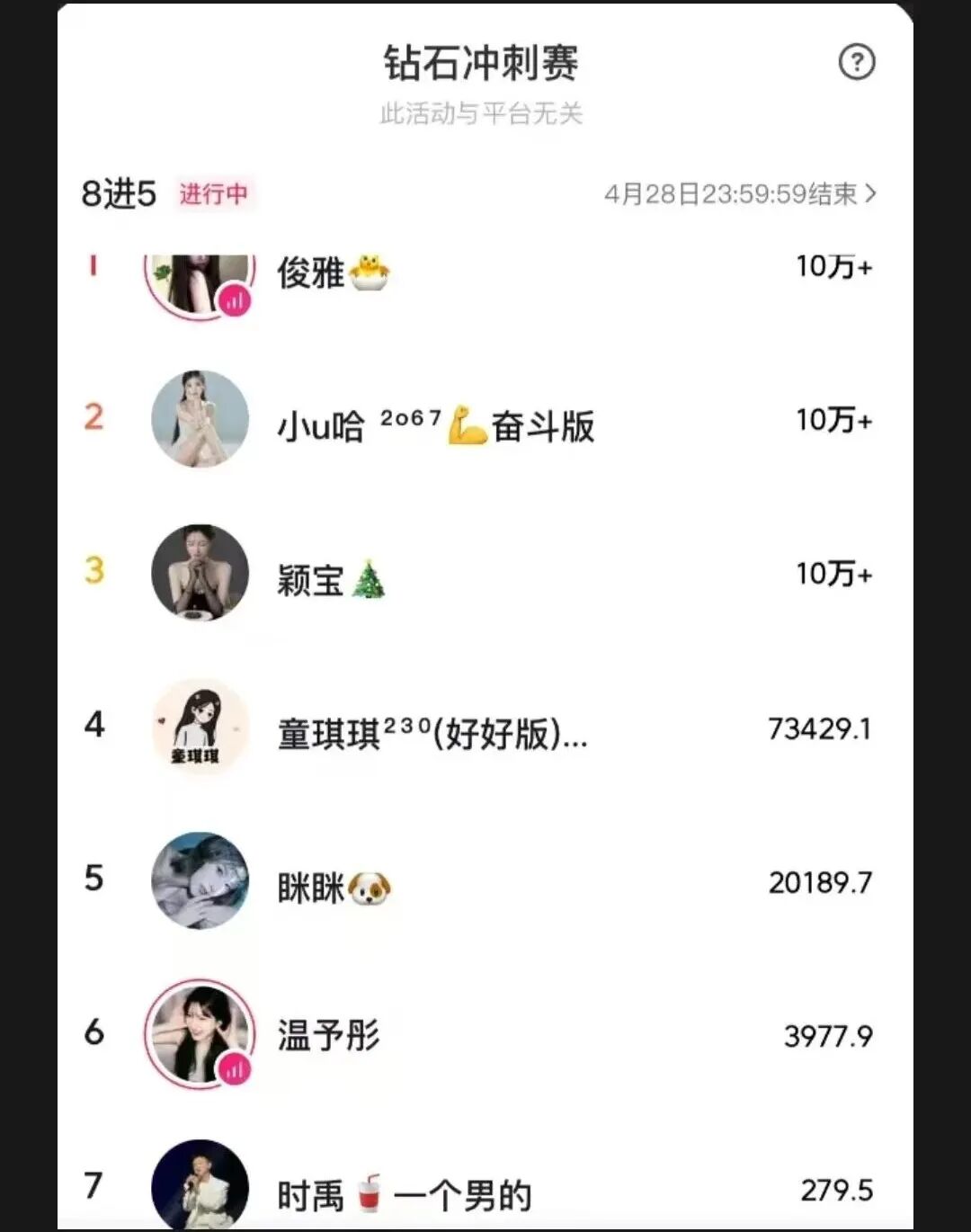Open 时禹's profile avatar
This screenshot has width=971, height=1232.
pyautogui.click(x=200, y=1187)
